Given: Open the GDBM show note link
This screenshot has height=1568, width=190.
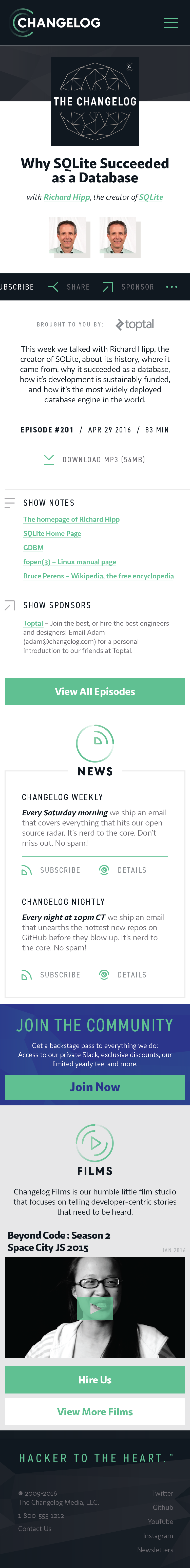Looking at the screenshot, I should pyautogui.click(x=33, y=548).
